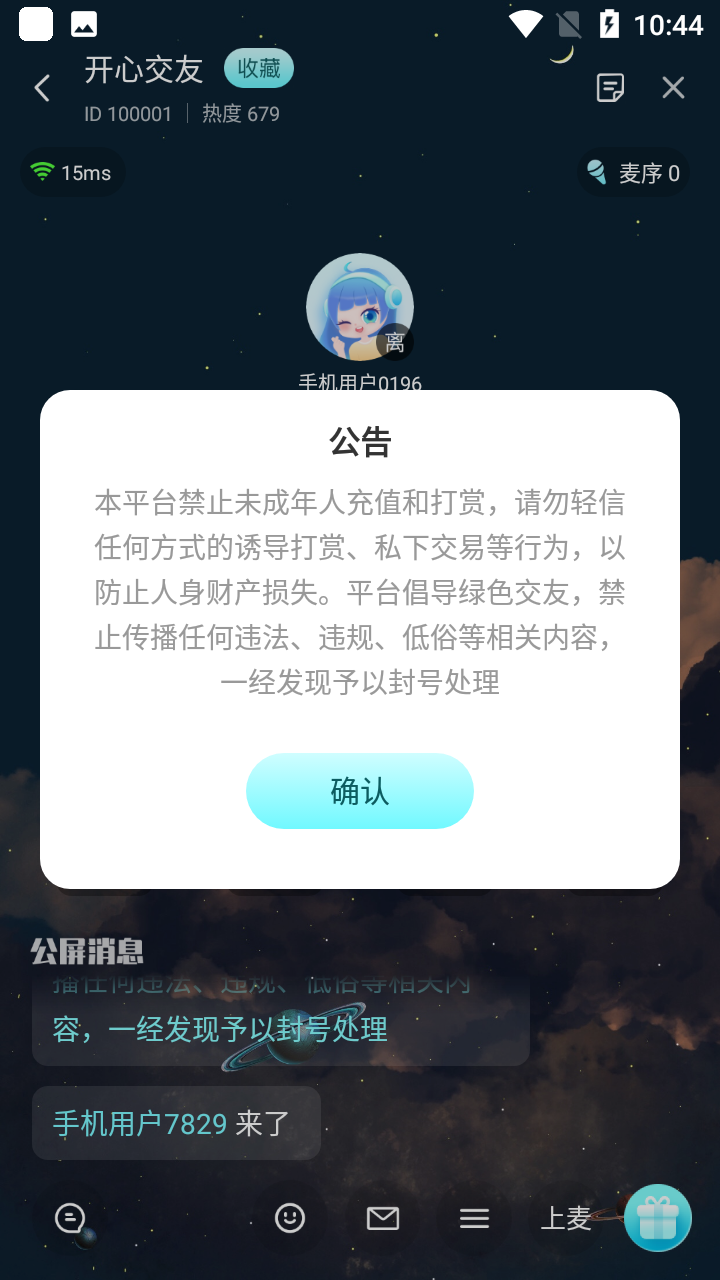Open profile of 手机用户7829
Screen dimensions: 720x1280
click(140, 1124)
